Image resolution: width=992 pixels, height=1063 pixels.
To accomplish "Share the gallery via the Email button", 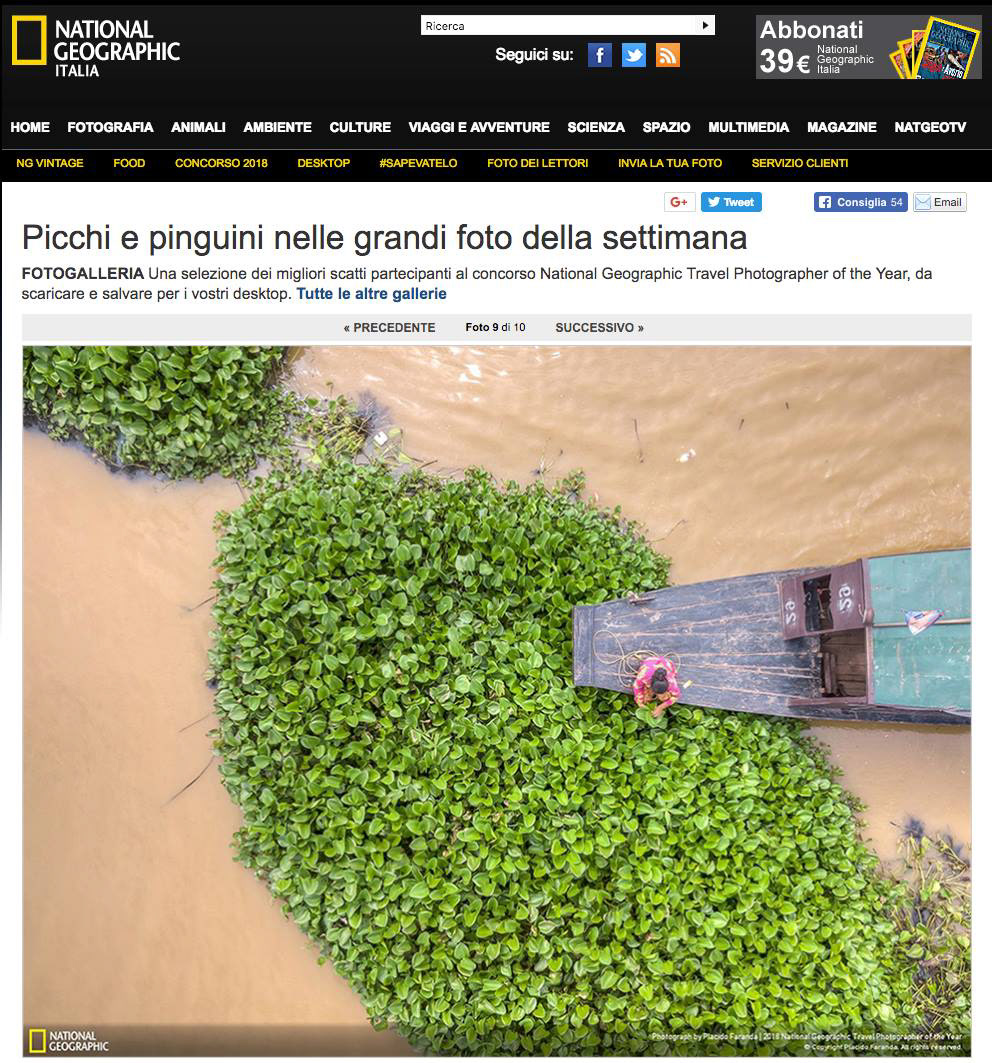I will point(938,202).
